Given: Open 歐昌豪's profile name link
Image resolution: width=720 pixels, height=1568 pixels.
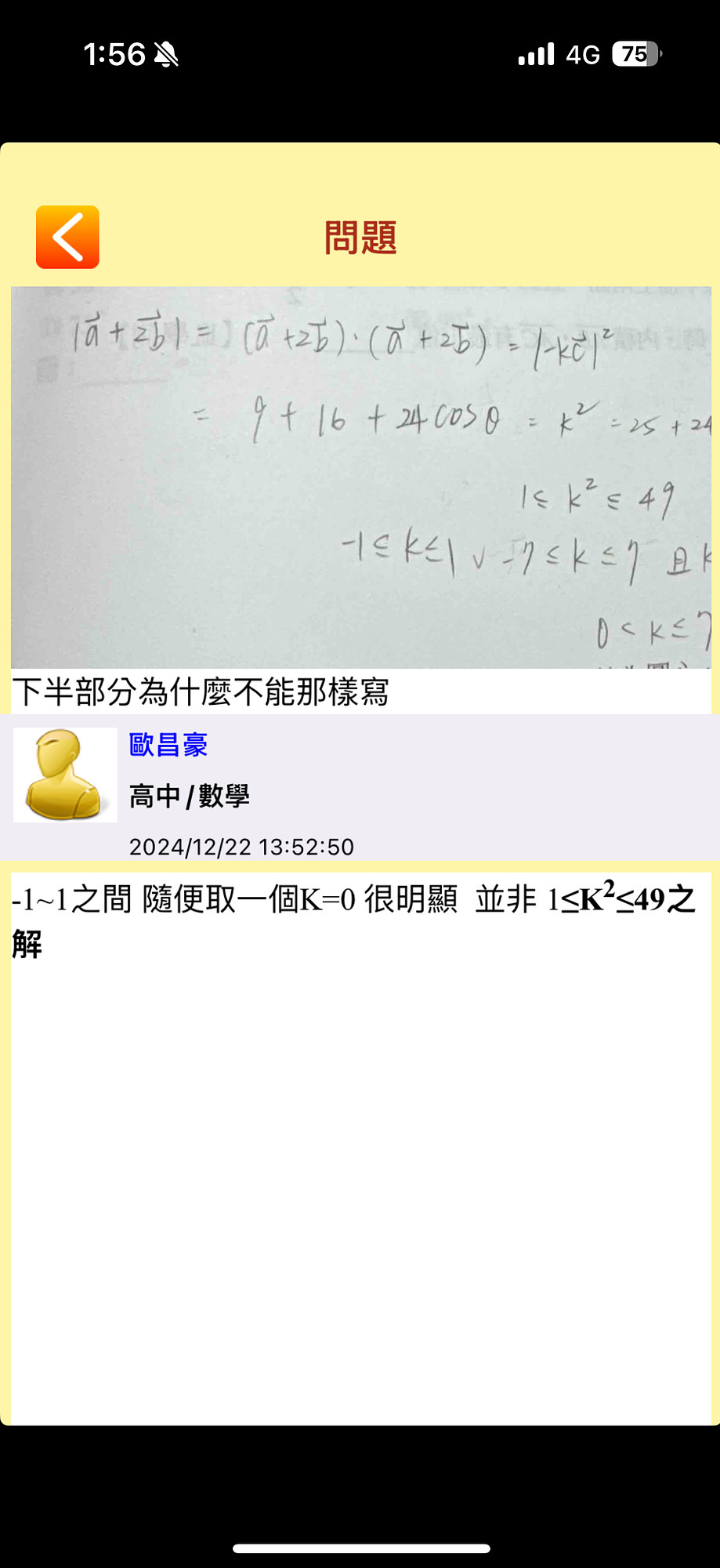Looking at the screenshot, I should click(168, 745).
